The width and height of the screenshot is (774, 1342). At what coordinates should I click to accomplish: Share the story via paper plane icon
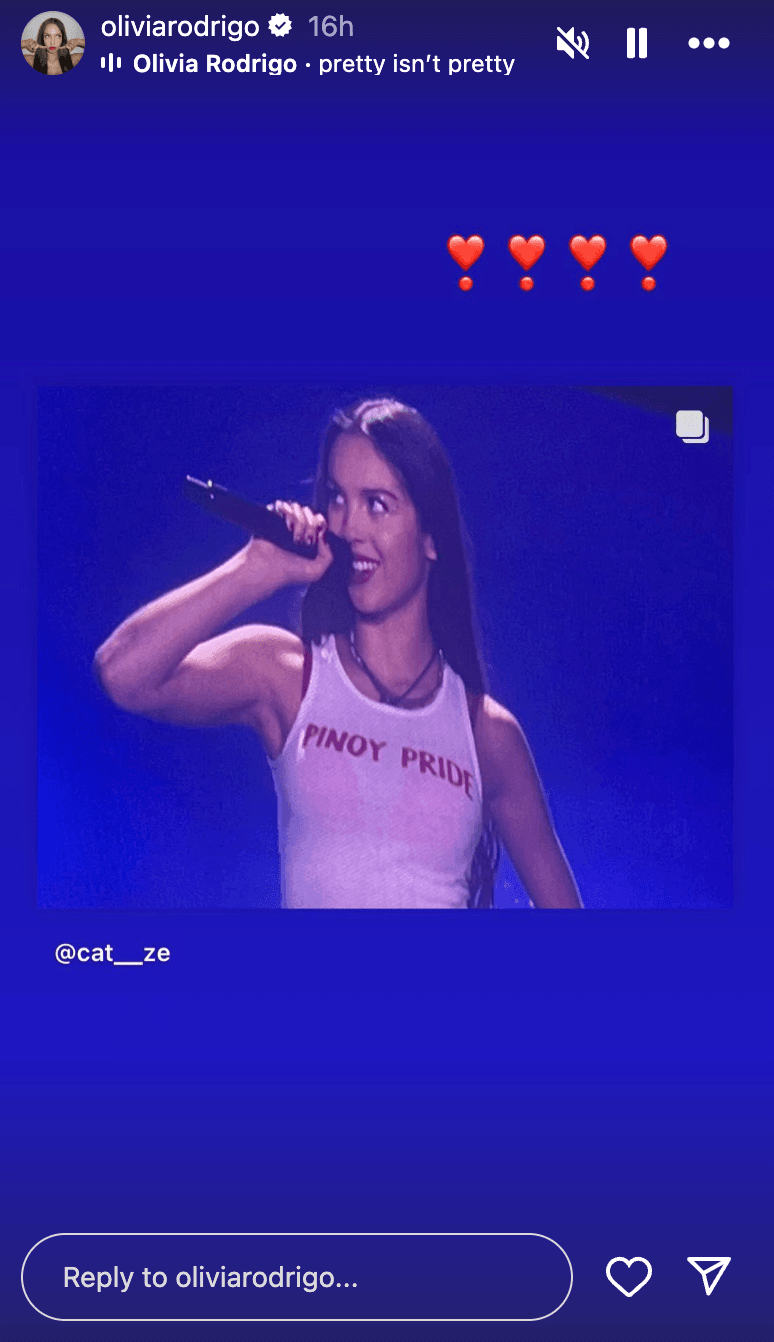click(709, 1276)
